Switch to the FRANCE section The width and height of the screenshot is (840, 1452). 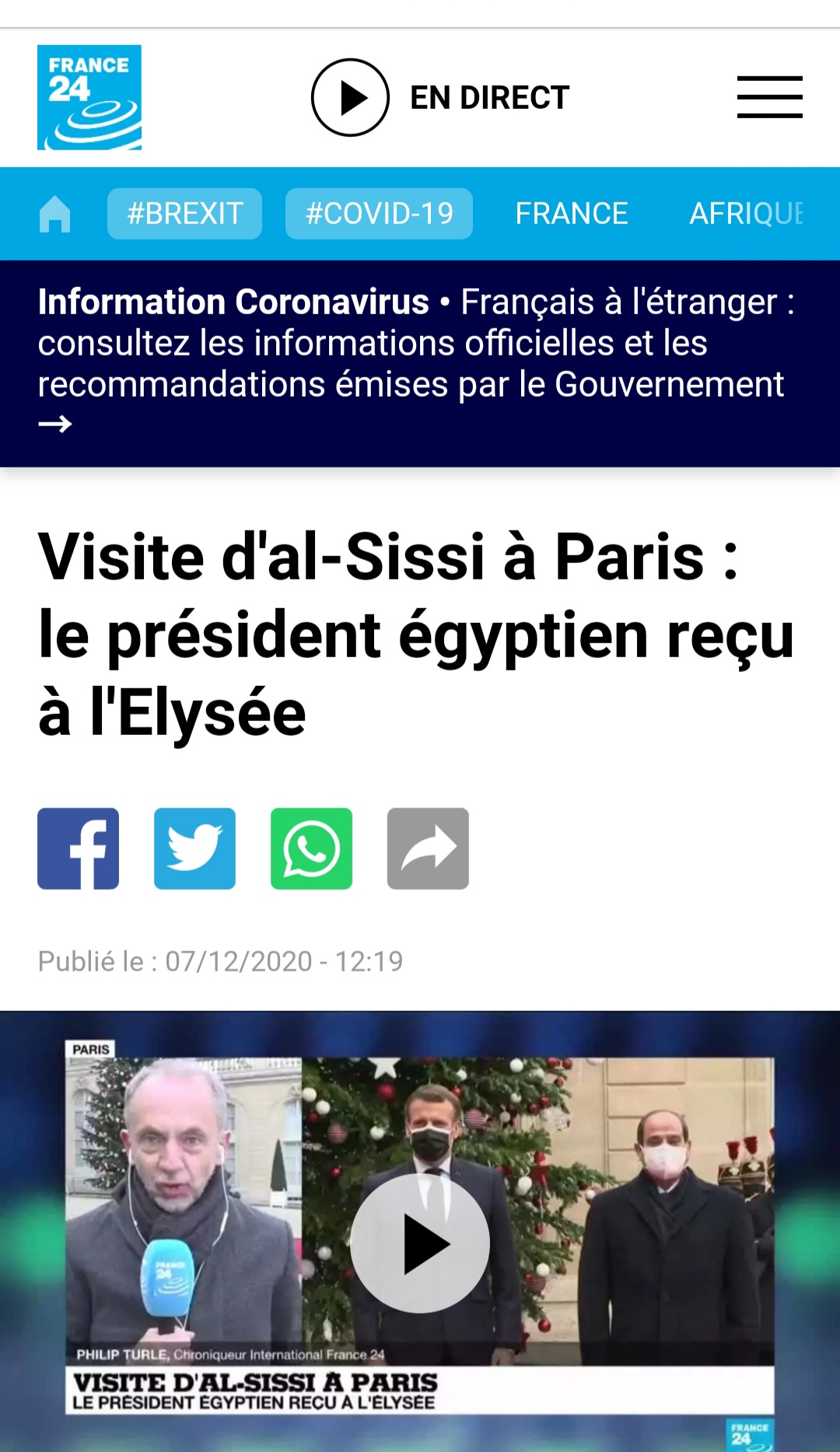click(x=571, y=214)
